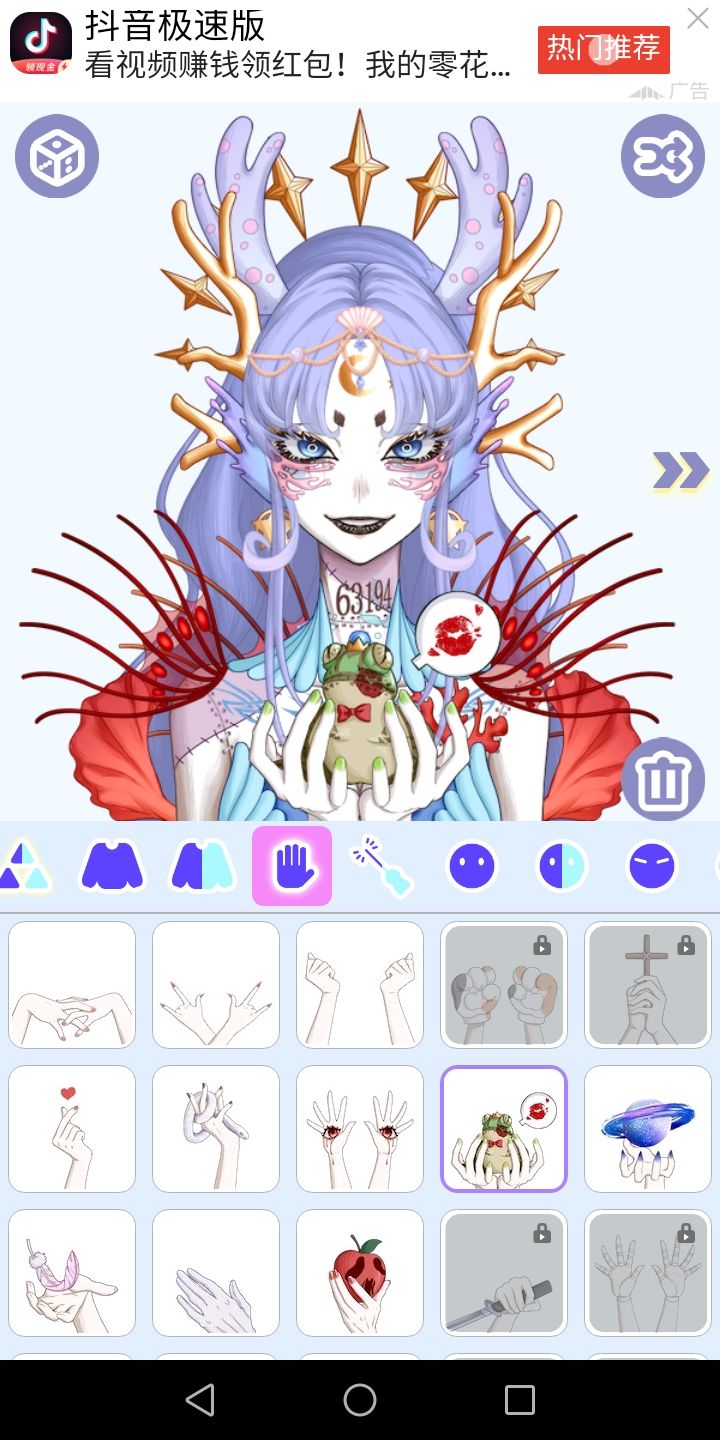Choose the red apple hand pose
Image resolution: width=720 pixels, height=1440 pixels.
click(x=360, y=1273)
